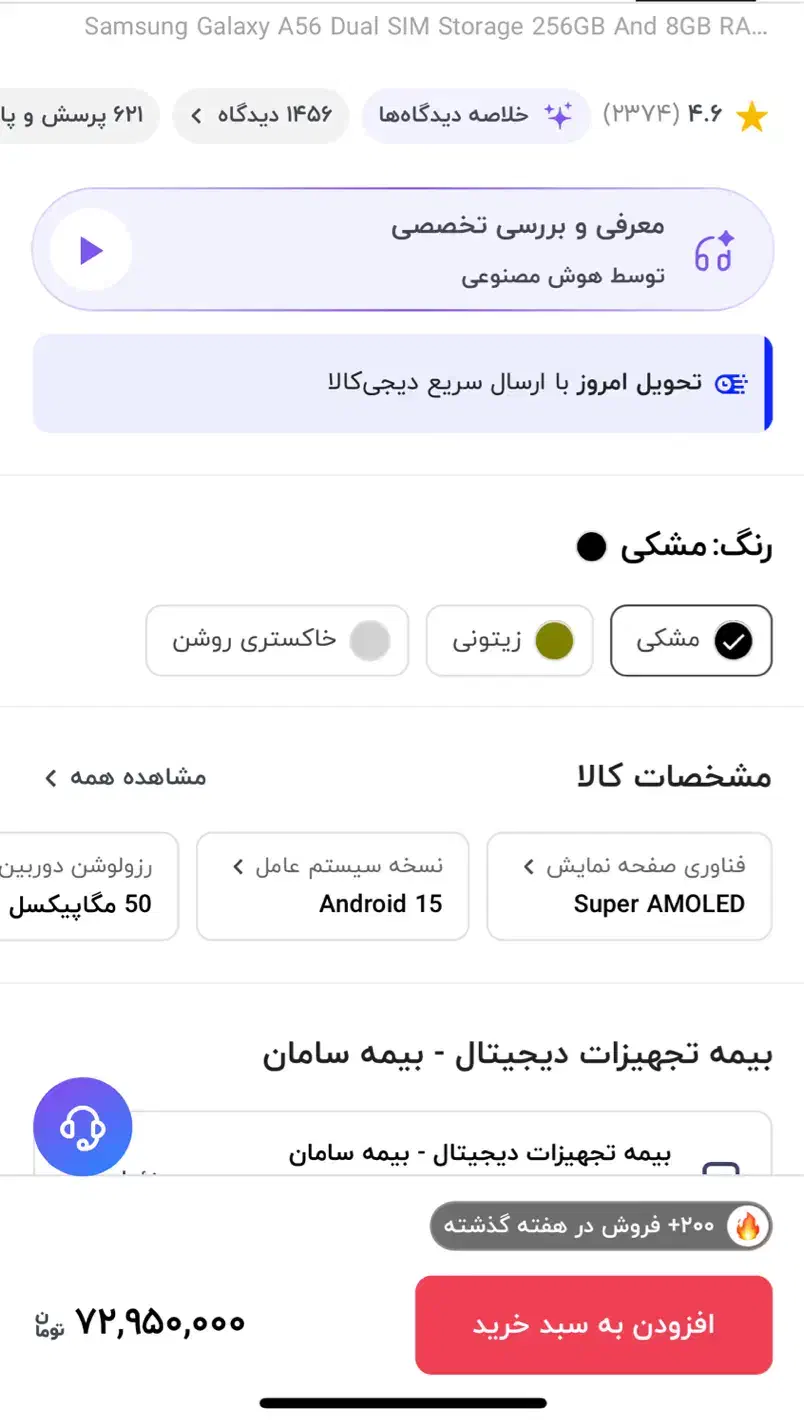Click the مشکی black color swatch
The height and width of the screenshot is (1426, 804).
[691, 641]
